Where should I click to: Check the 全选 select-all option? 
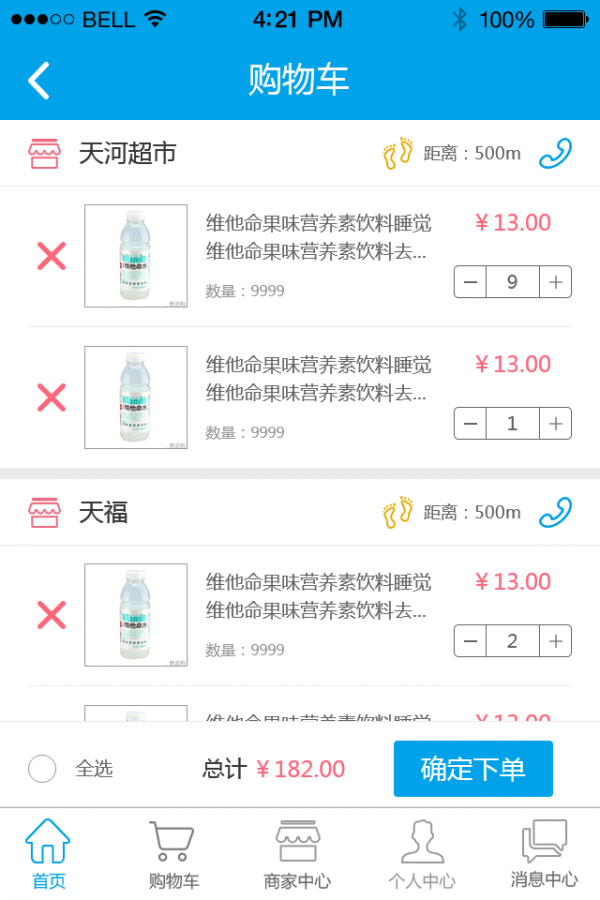[x=42, y=769]
